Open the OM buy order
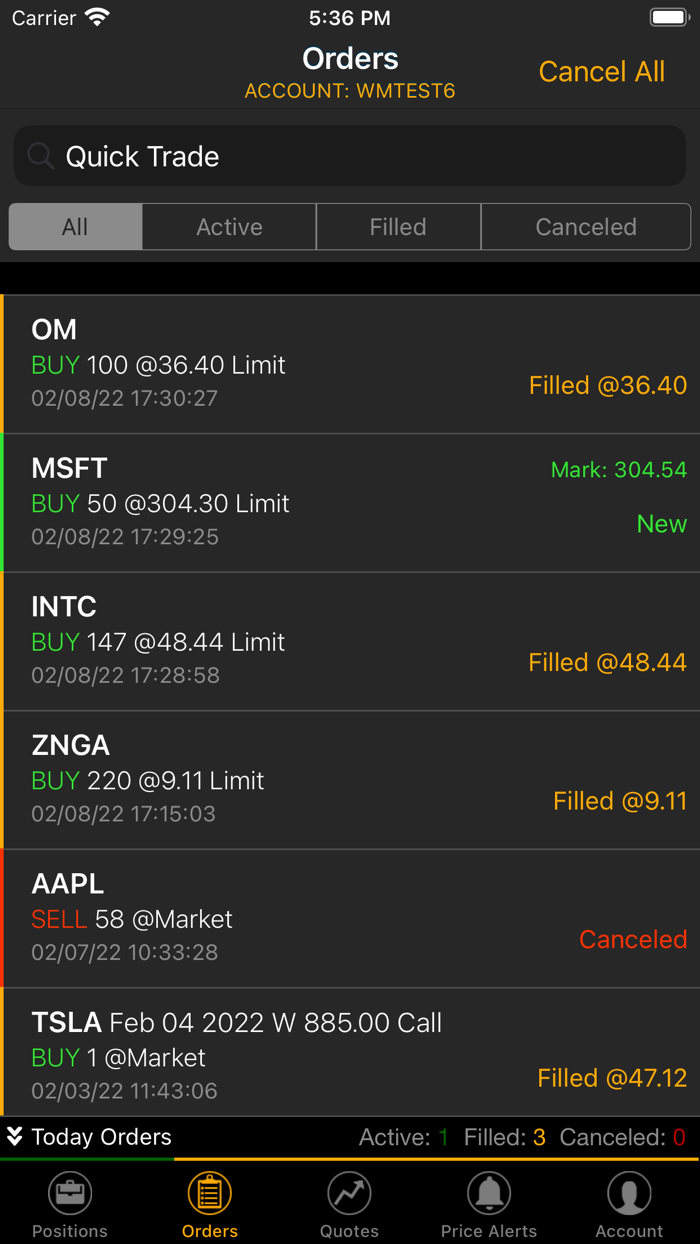 350,364
